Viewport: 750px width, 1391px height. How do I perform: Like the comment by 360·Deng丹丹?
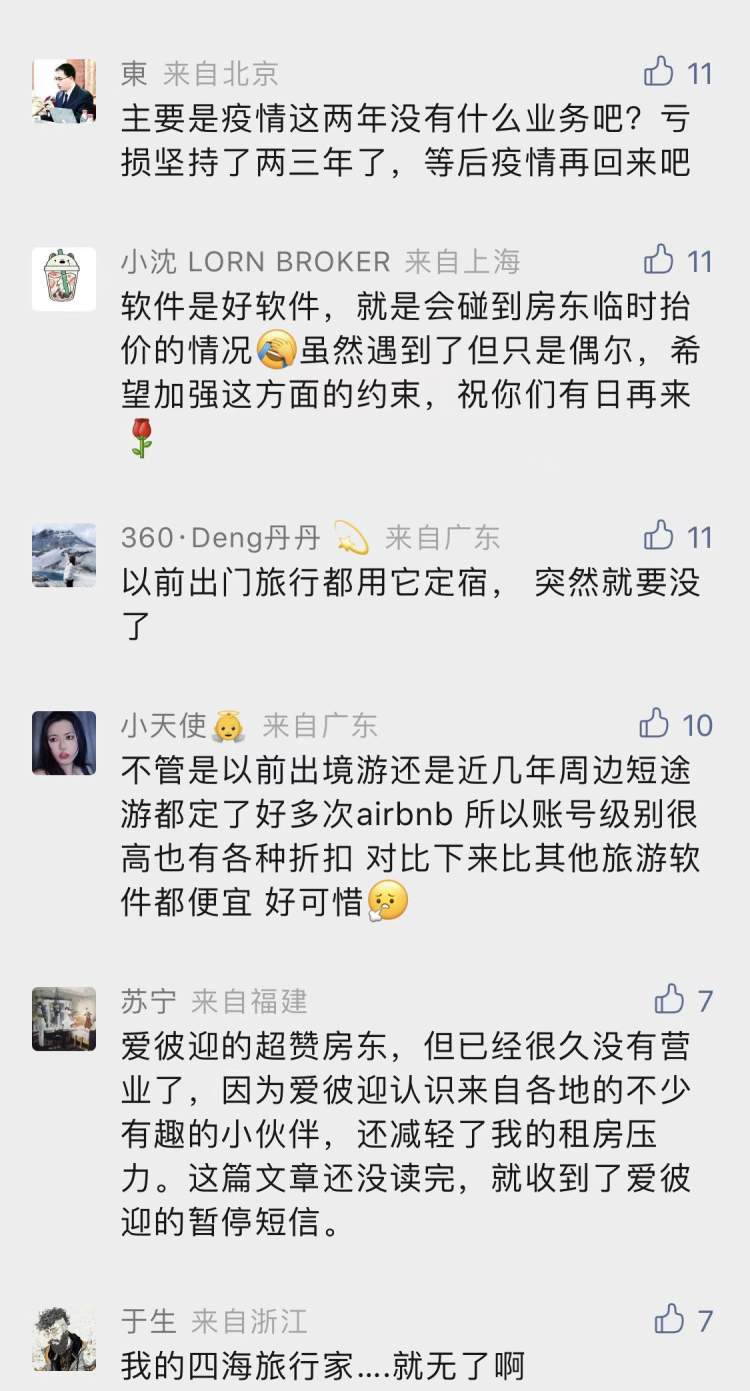[659, 536]
